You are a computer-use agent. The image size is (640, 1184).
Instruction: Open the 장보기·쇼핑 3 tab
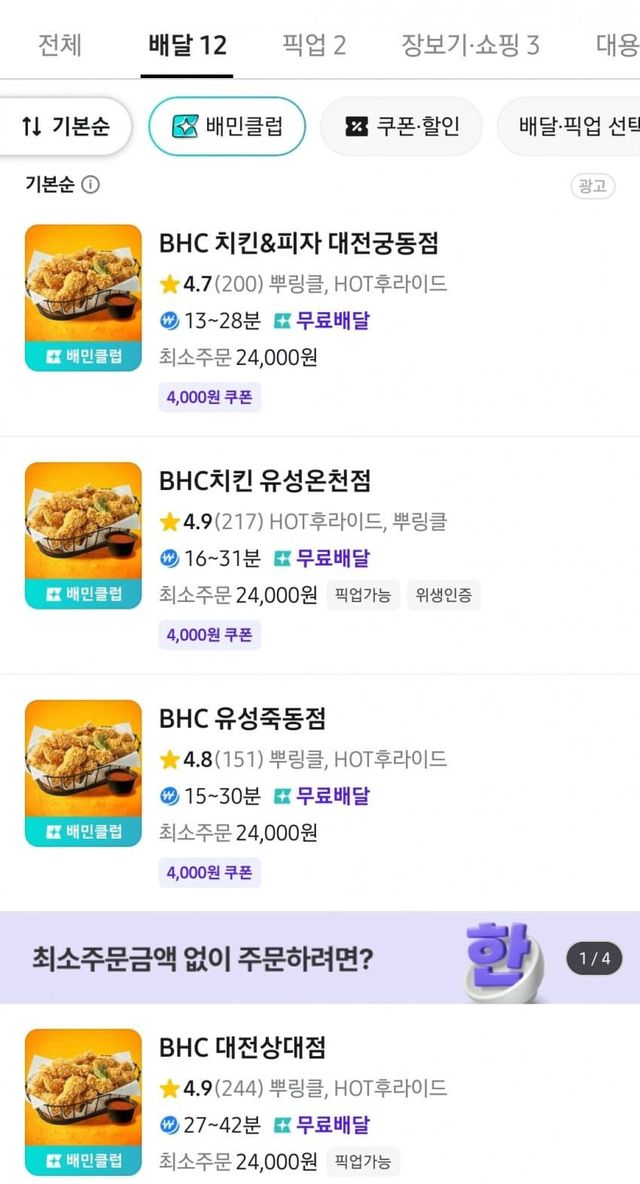tap(470, 45)
